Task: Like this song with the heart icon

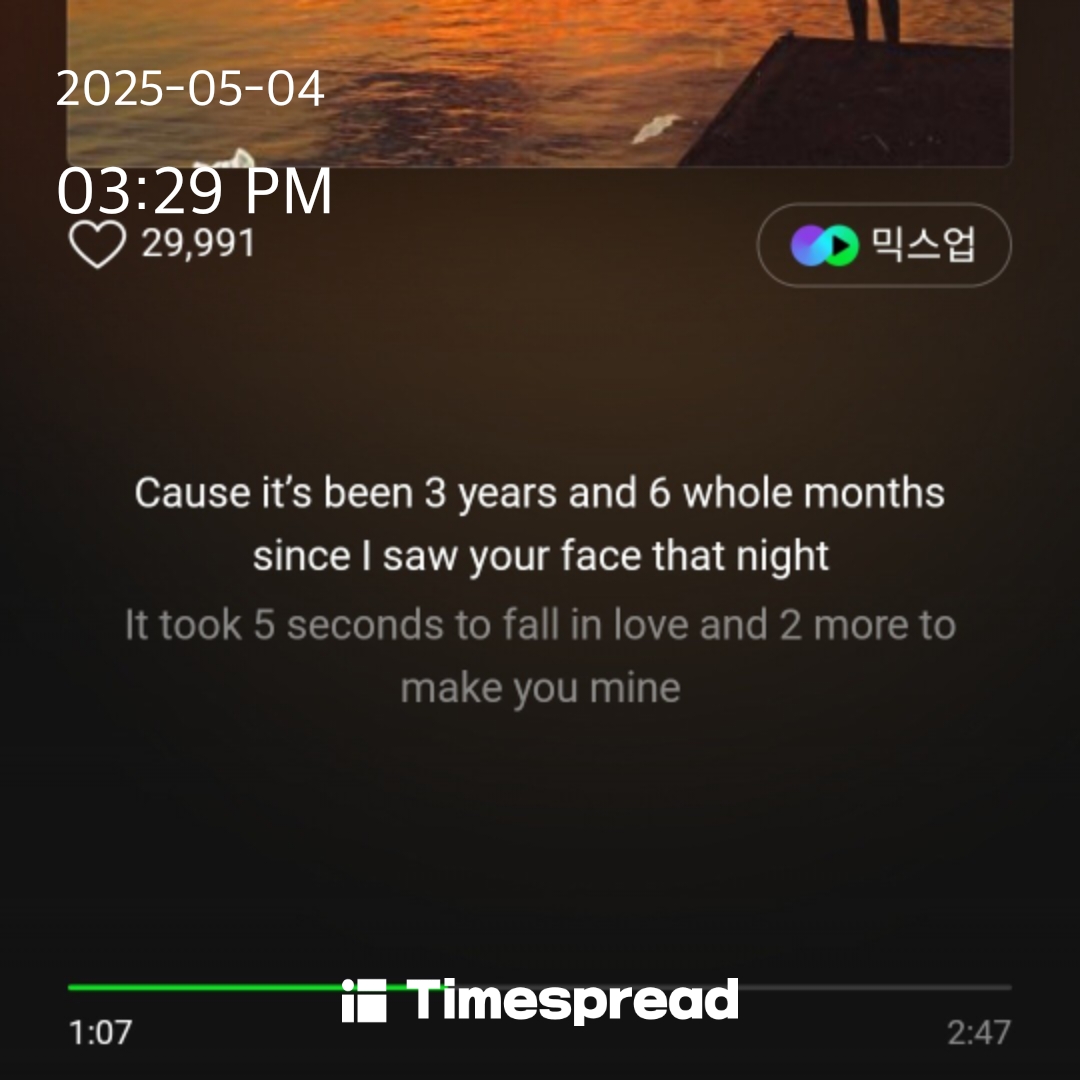Action: tap(97, 245)
